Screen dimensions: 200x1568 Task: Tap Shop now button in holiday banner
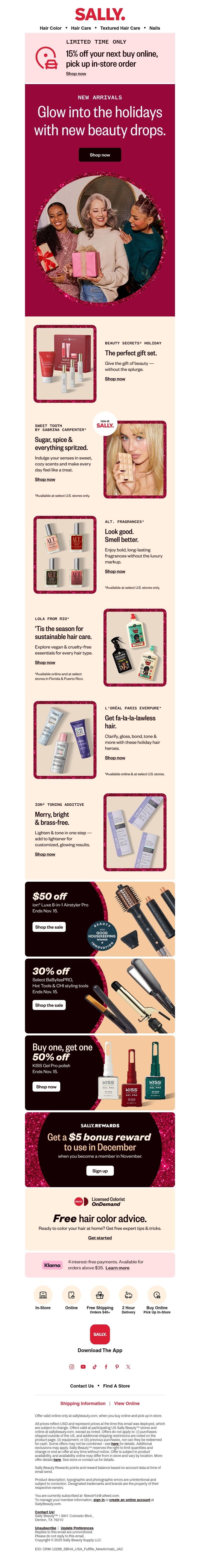coord(100,155)
